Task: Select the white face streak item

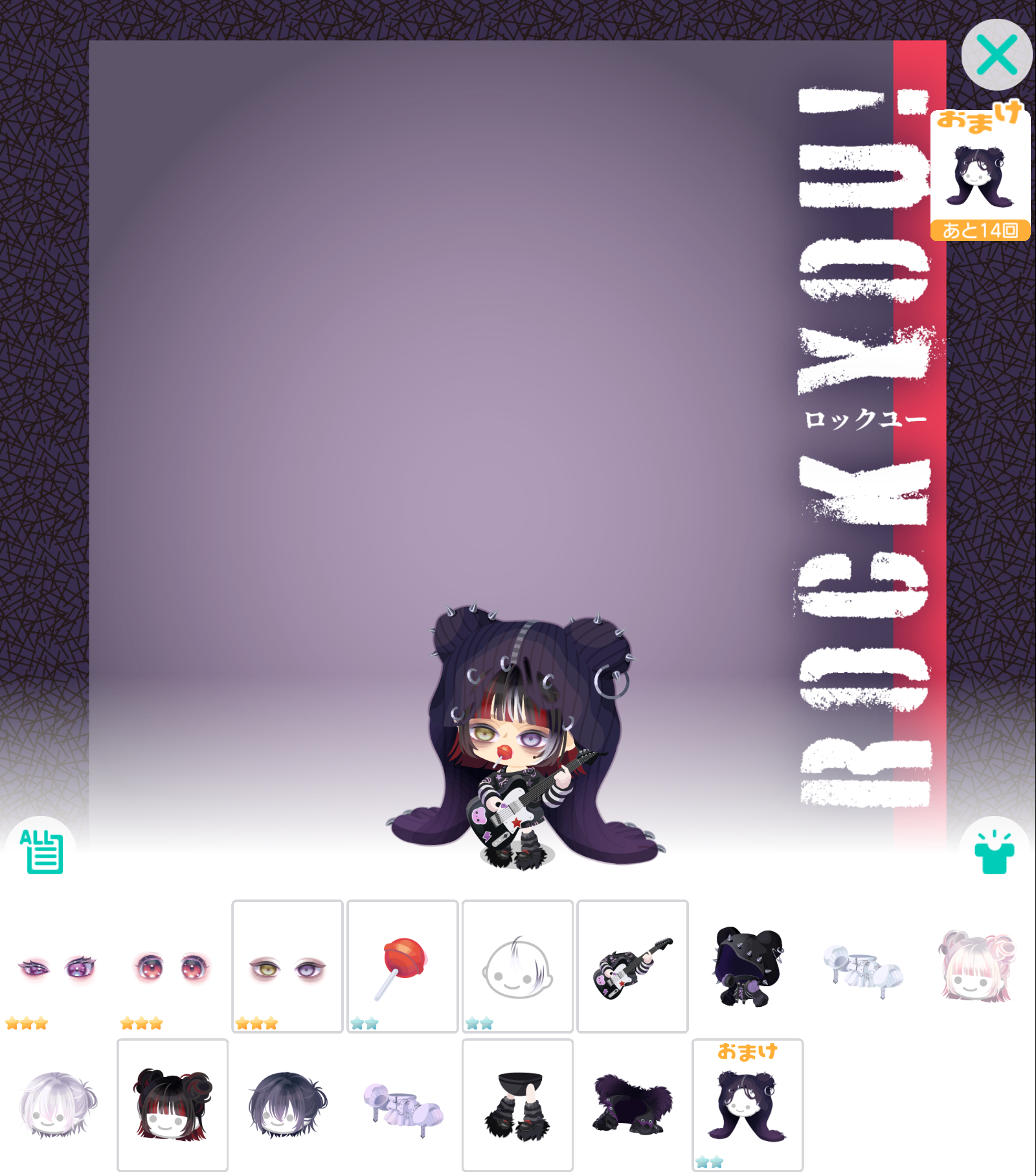Action: click(517, 967)
